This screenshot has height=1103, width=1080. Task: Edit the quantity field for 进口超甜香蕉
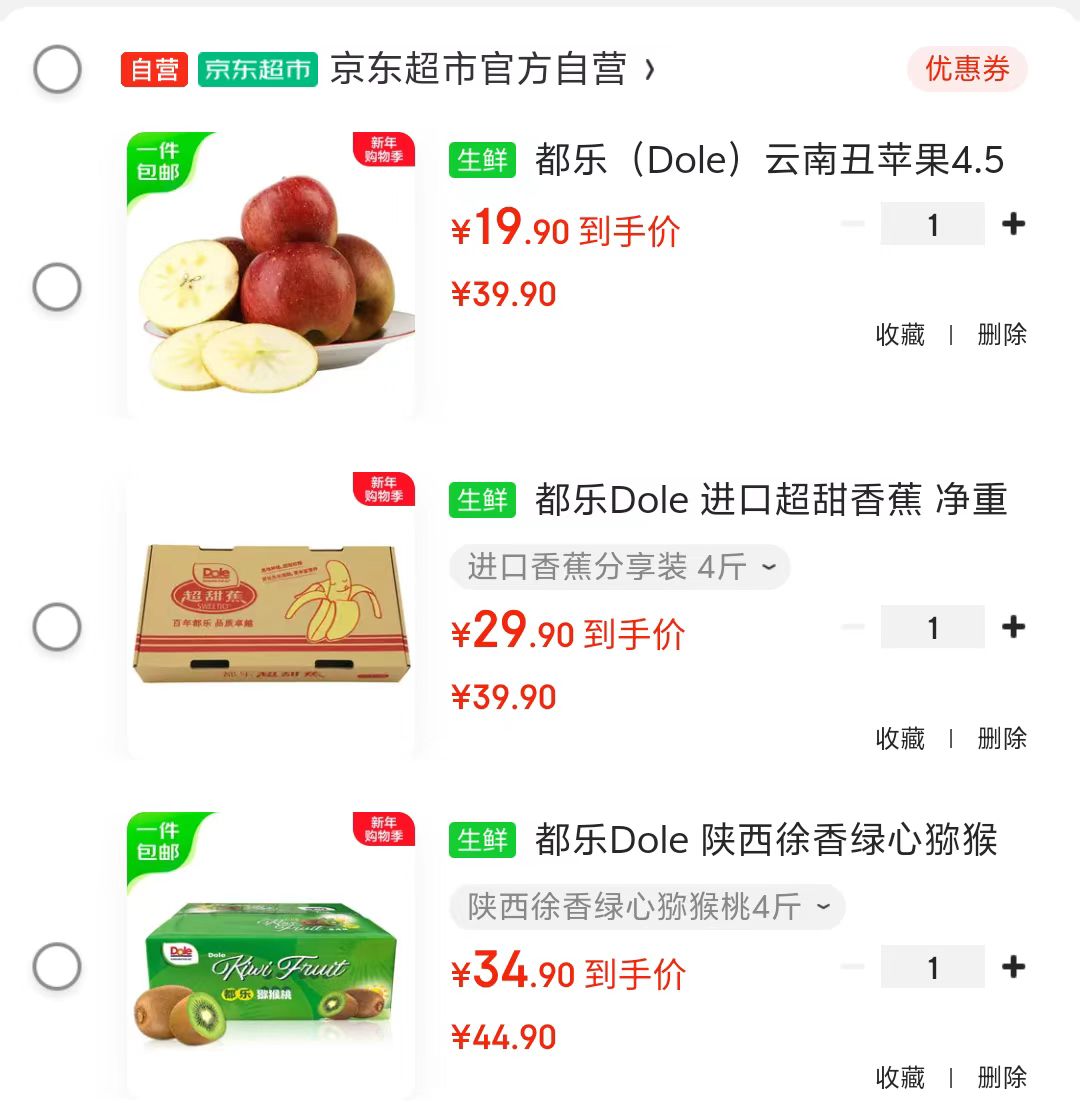pyautogui.click(x=932, y=627)
